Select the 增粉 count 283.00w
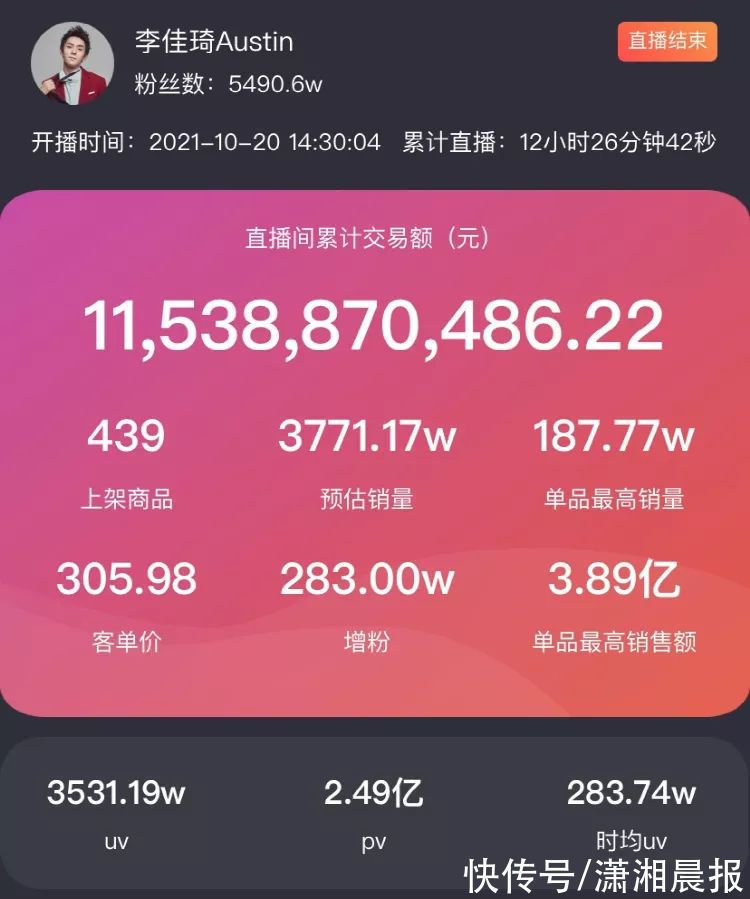The image size is (750, 899). 368,580
